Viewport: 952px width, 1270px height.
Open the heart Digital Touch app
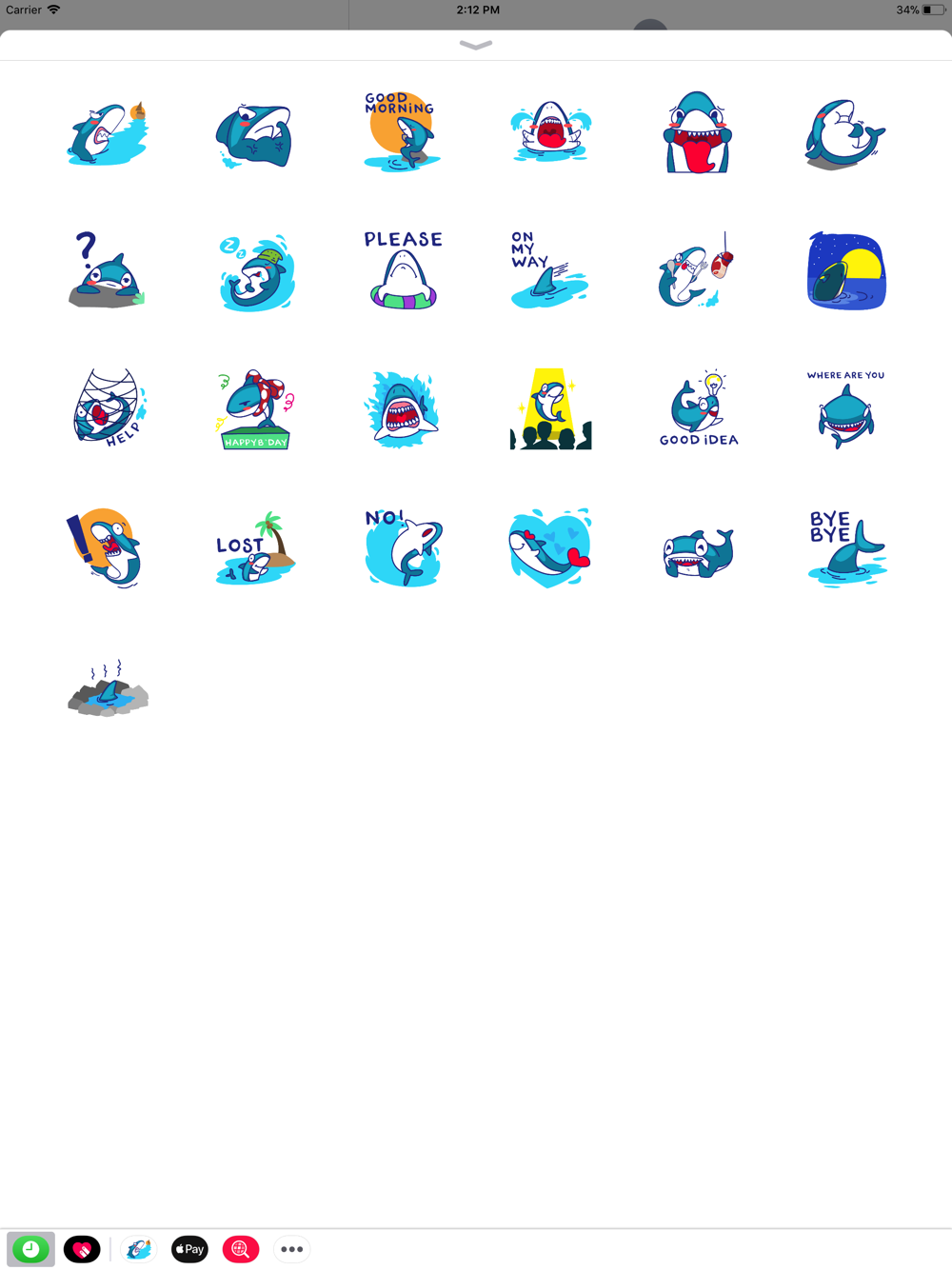(82, 1249)
